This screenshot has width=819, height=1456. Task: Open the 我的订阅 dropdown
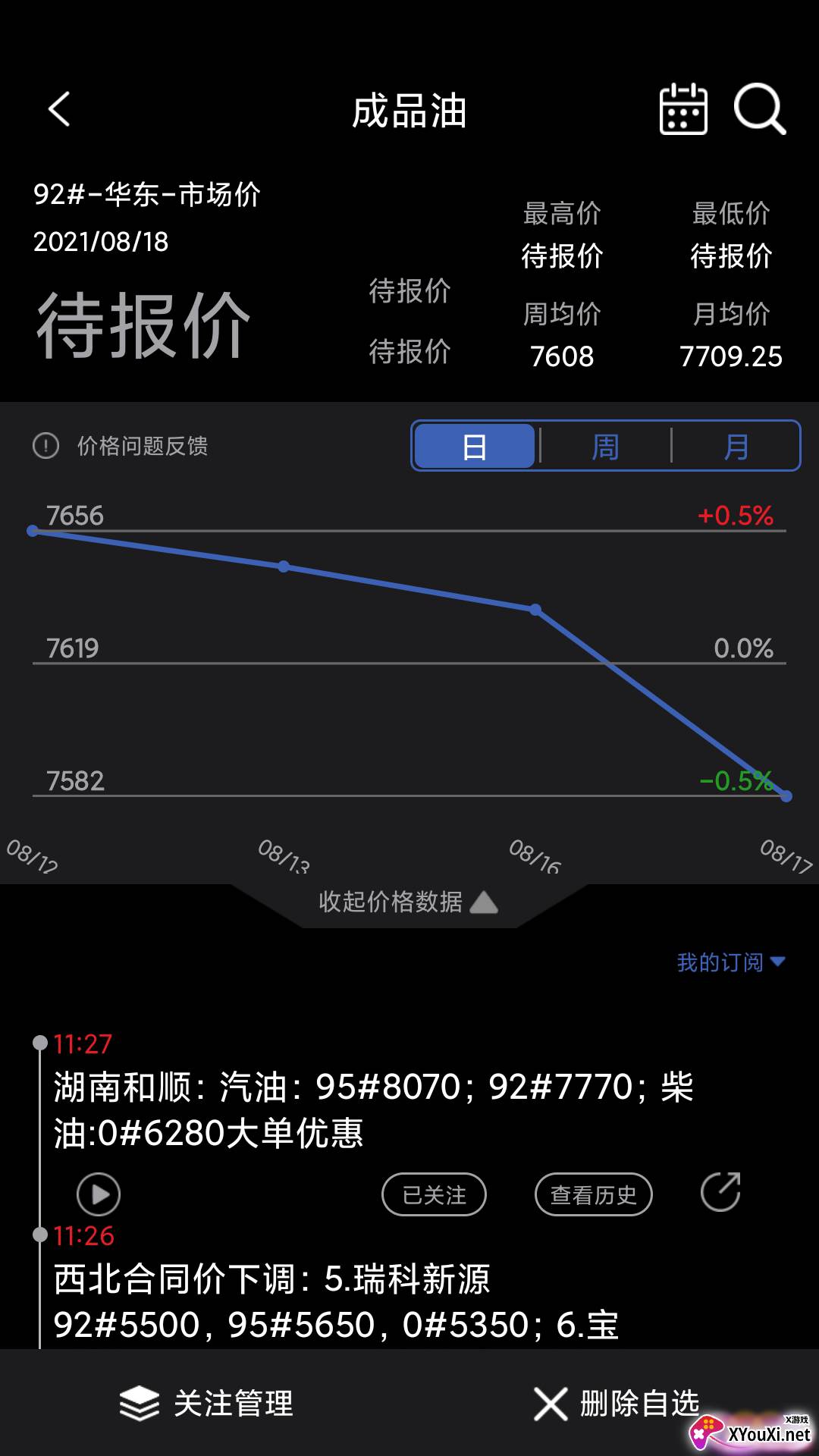730,962
